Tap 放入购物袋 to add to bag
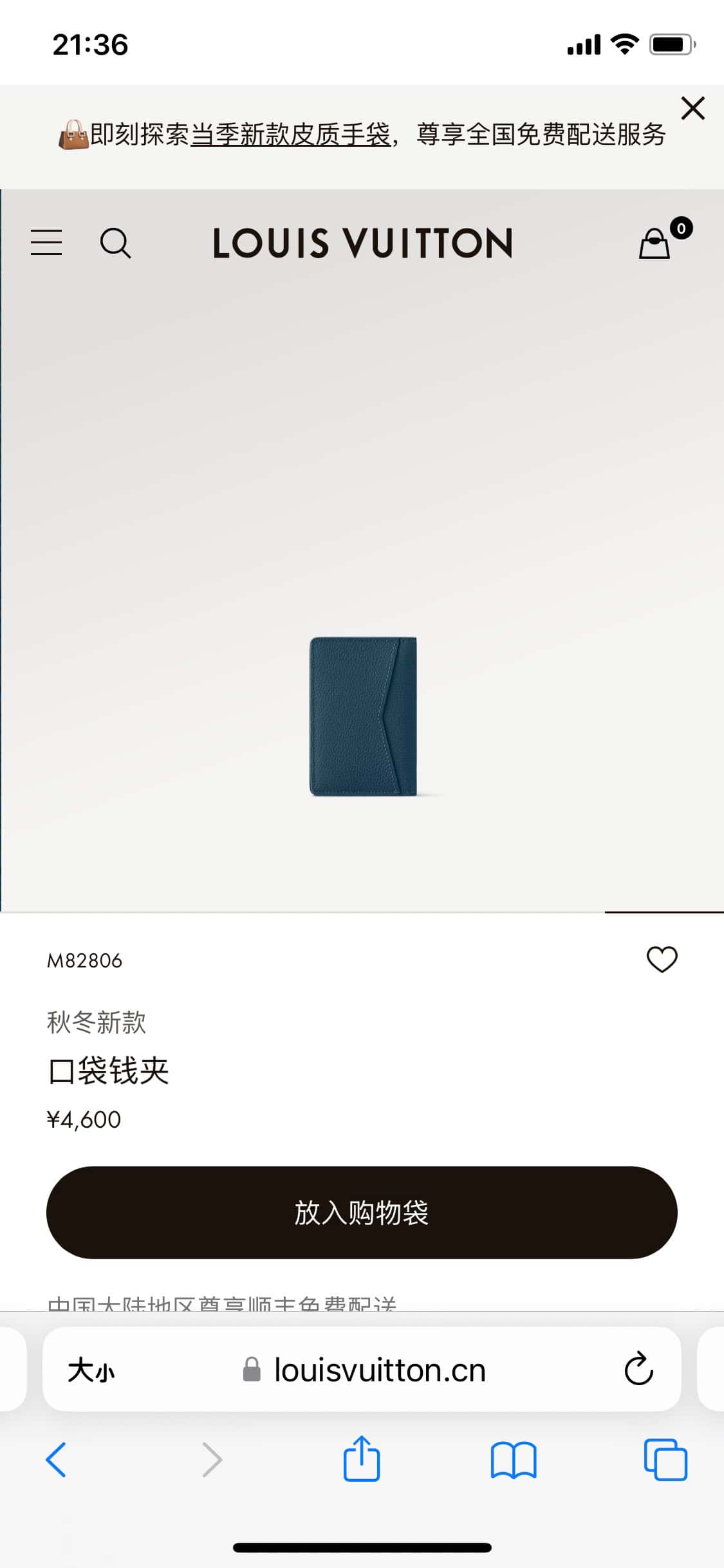Screen dimensions: 724x1568 click(362, 1212)
